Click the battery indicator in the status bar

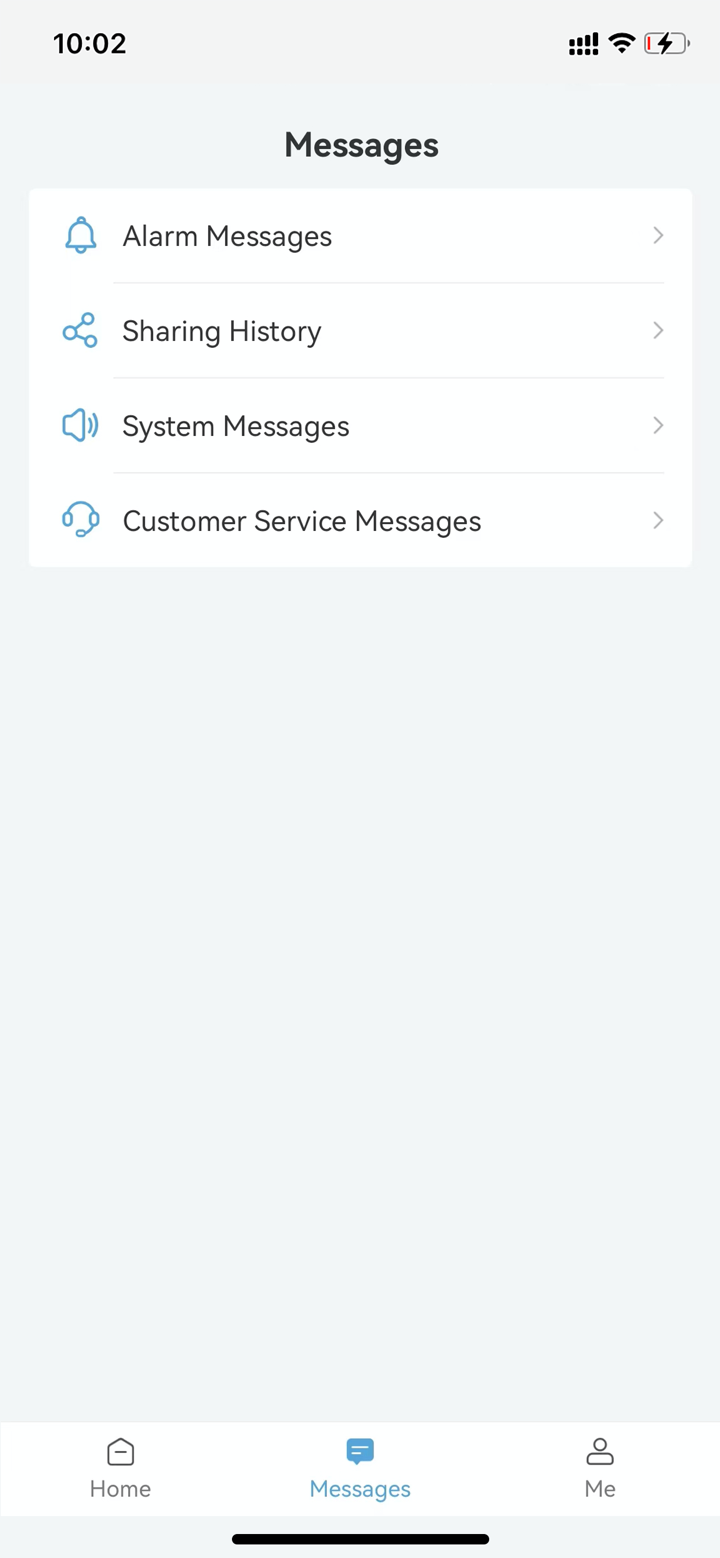pos(668,43)
